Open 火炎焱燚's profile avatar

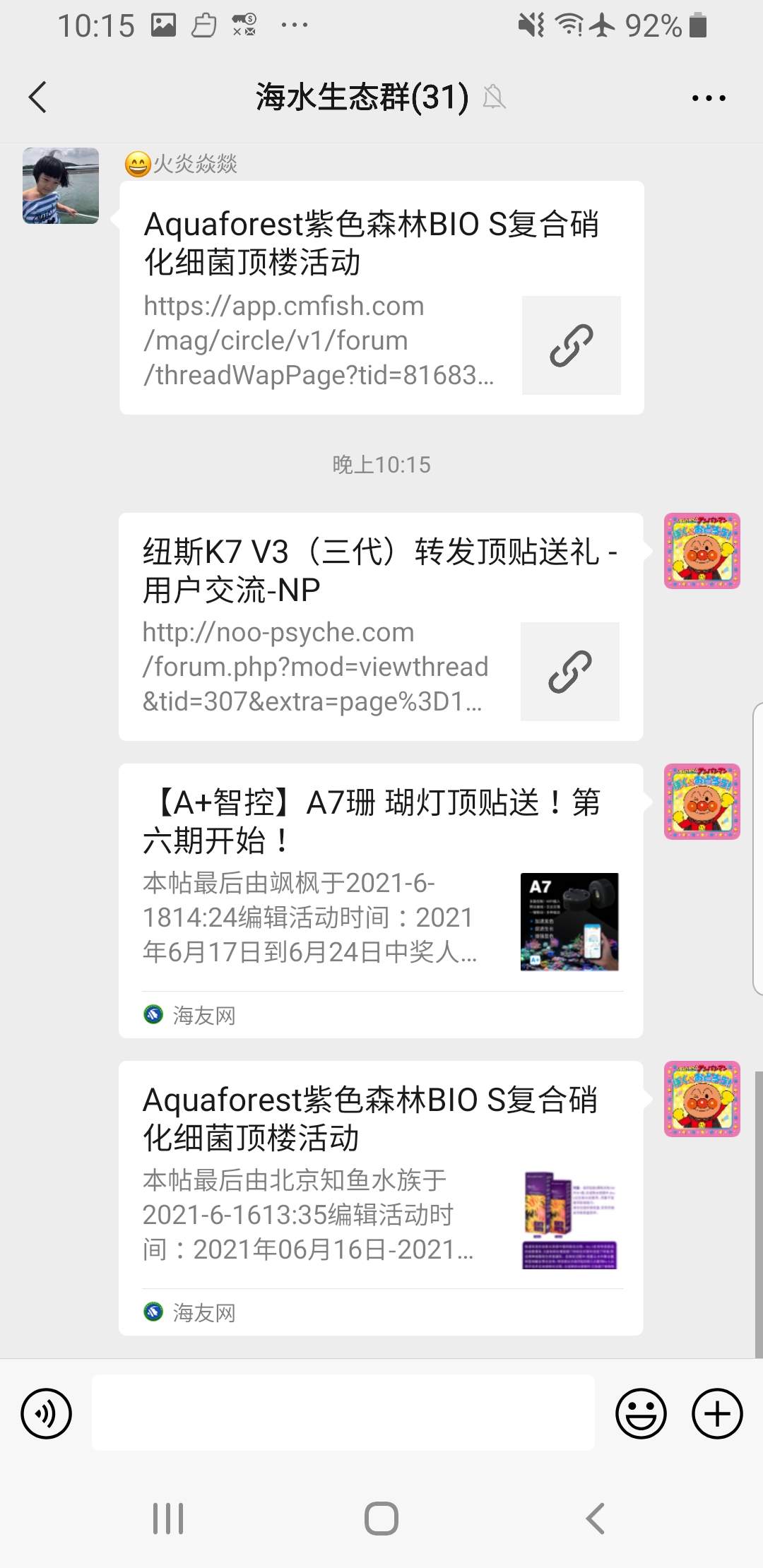click(x=61, y=186)
